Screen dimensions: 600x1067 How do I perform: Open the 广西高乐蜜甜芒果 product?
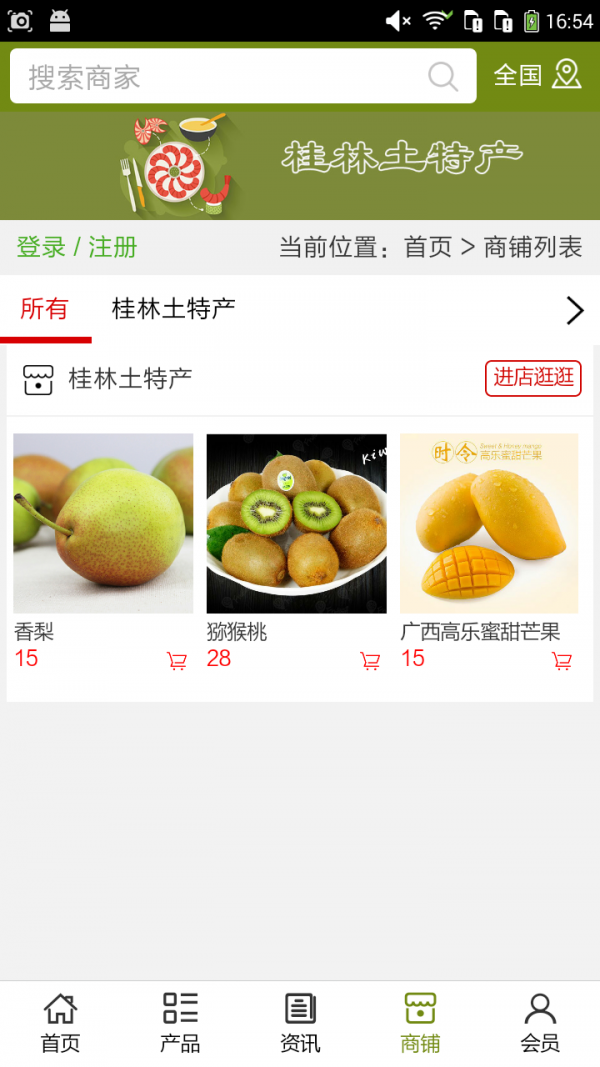point(489,524)
